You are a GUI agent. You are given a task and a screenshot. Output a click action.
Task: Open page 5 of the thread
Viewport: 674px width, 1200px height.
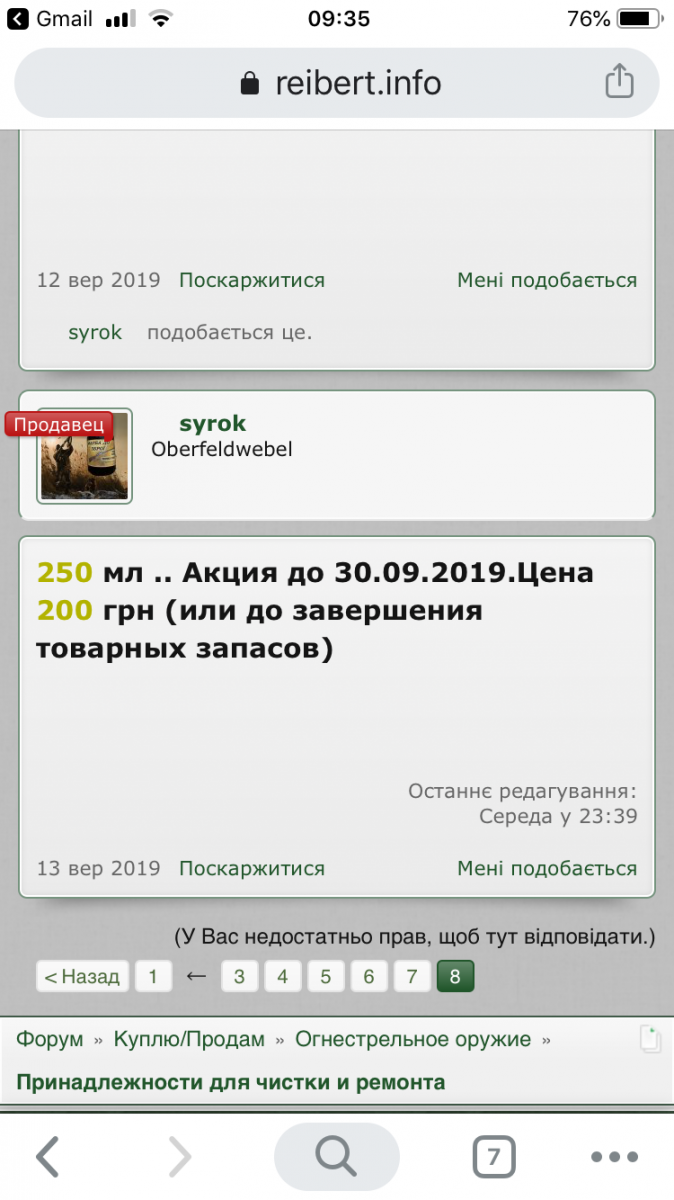(x=326, y=976)
